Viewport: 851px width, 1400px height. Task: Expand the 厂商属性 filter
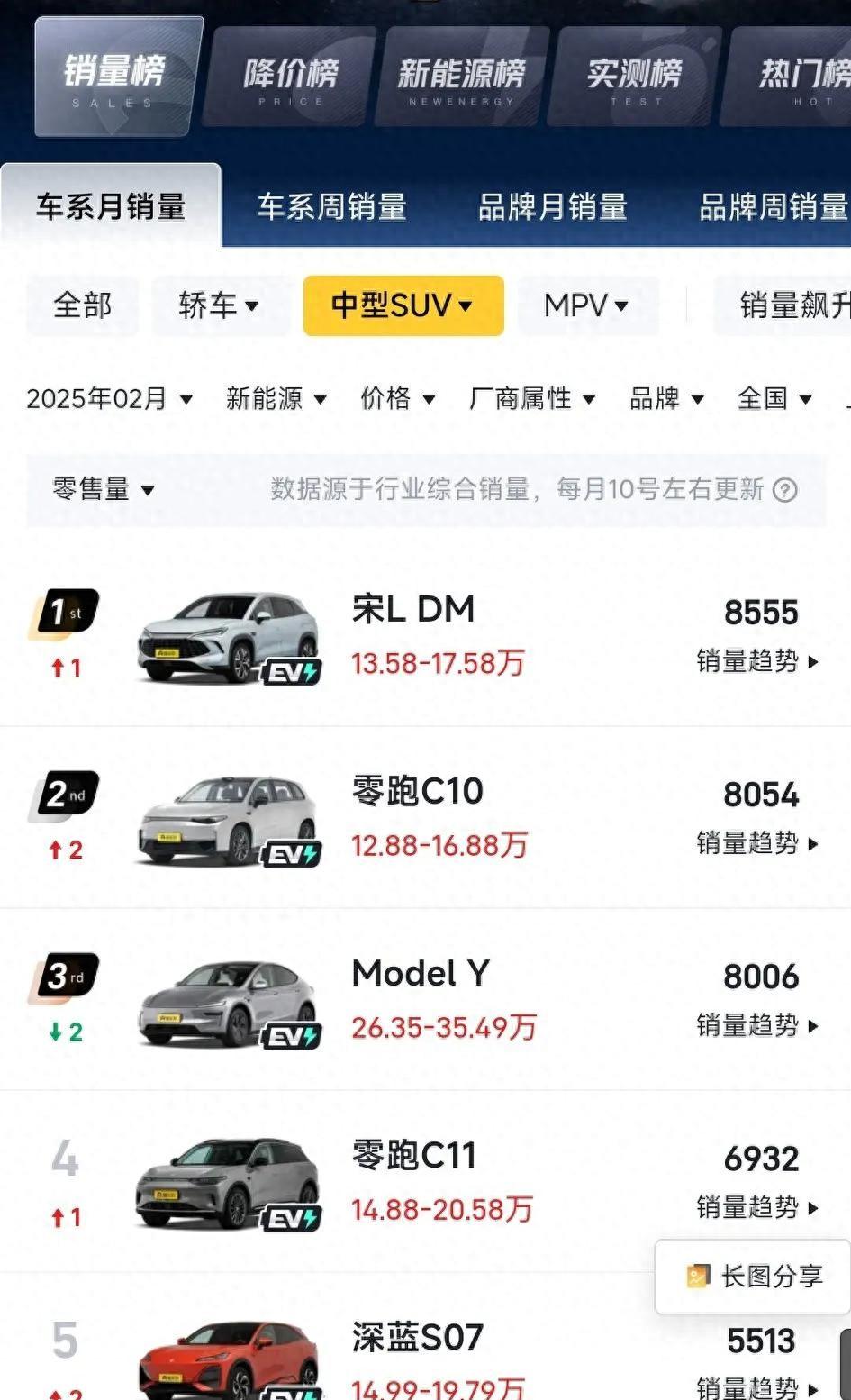click(x=531, y=398)
